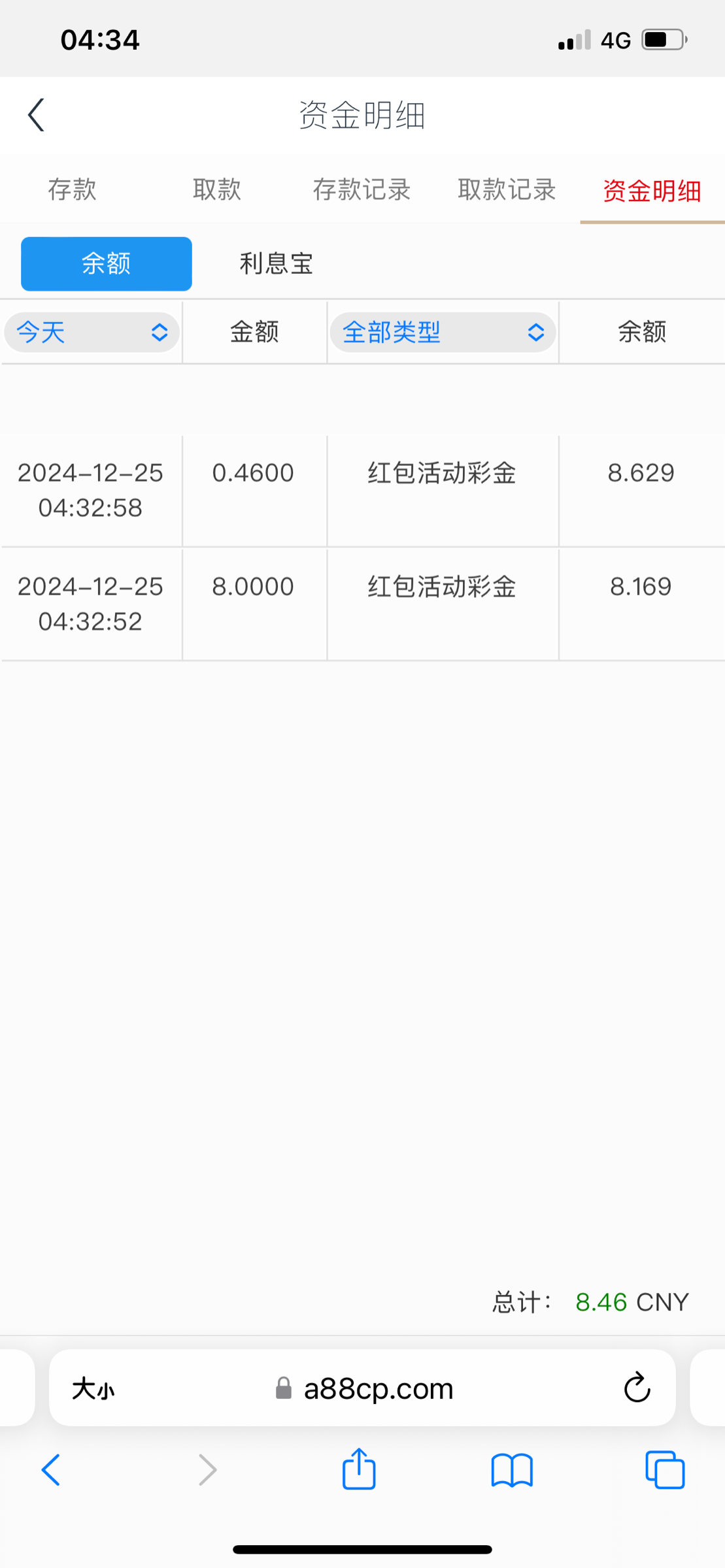Screen dimensions: 725x1568
Task: Switch to 利息宝 segment
Action: pos(277,263)
